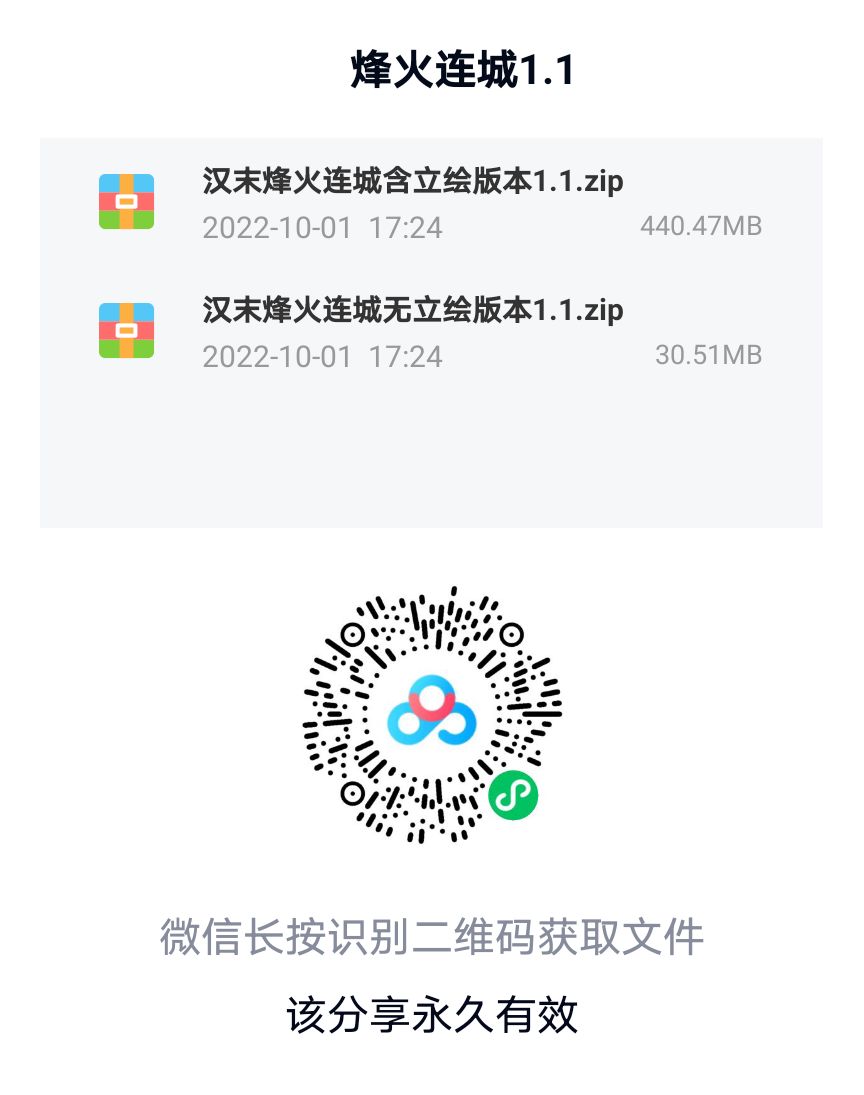864x1095 pixels.
Task: Select the RAR-style icon next to 汉末烽火连城含立绘版本1.1.zip
Action: [125, 200]
